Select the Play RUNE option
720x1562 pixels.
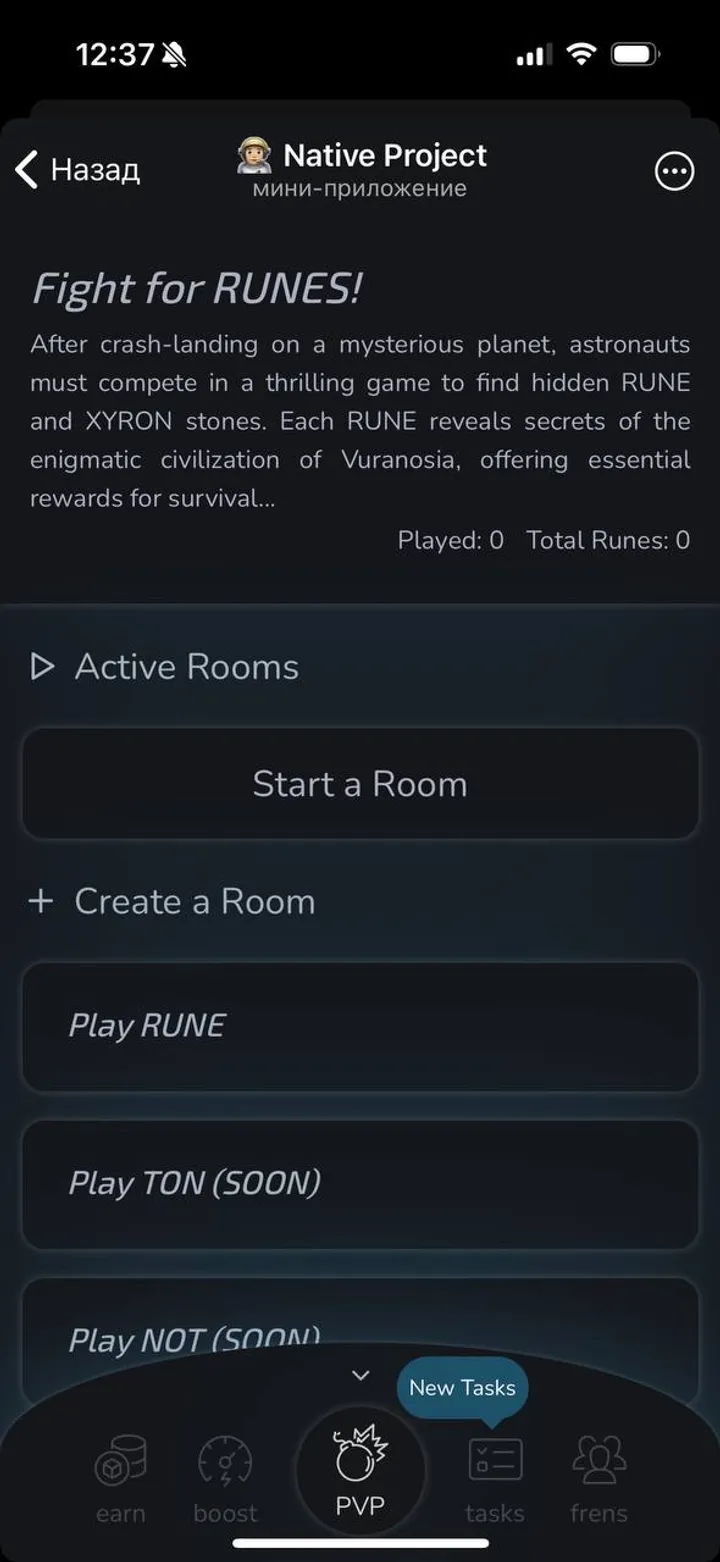pos(360,1025)
